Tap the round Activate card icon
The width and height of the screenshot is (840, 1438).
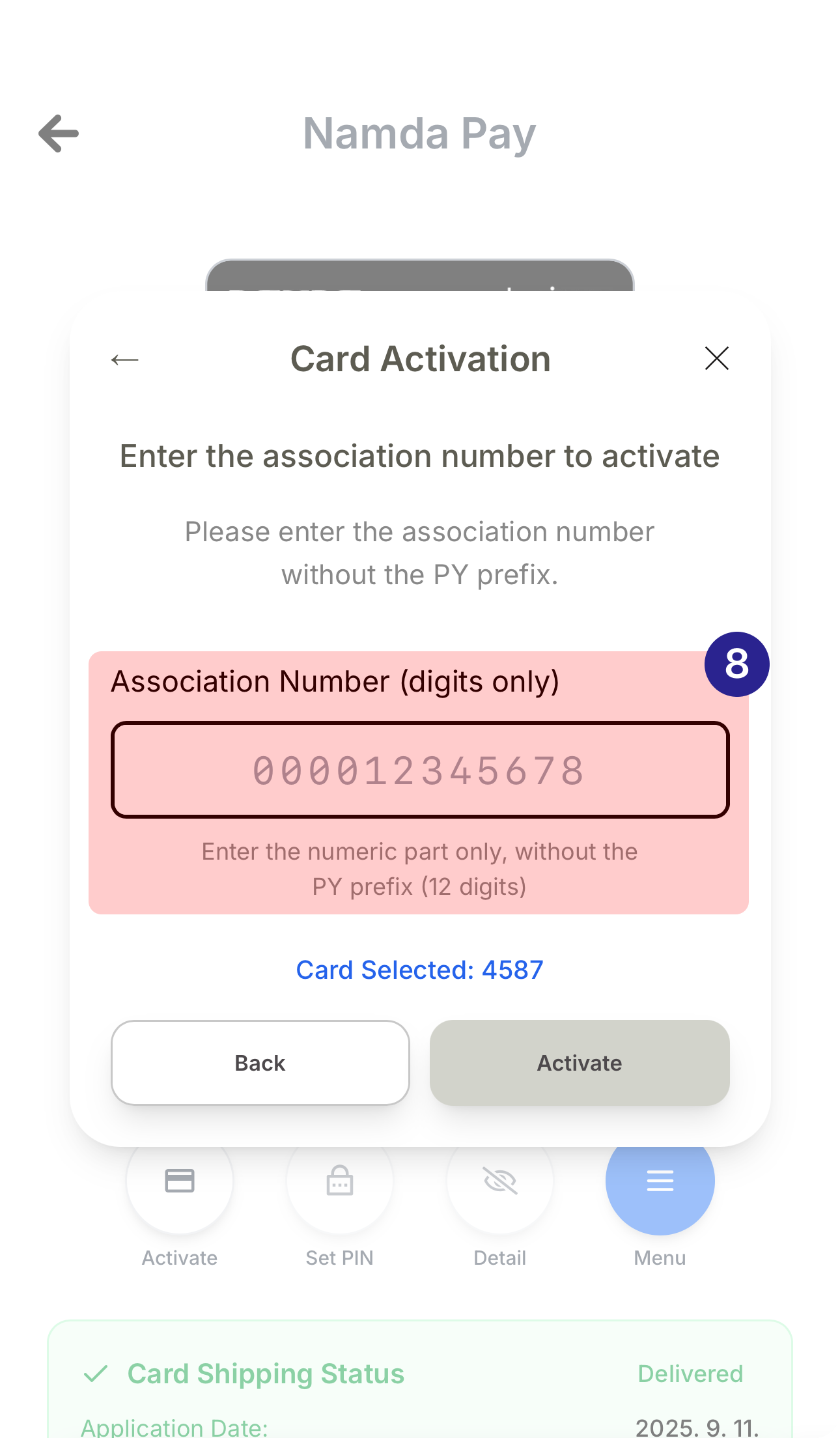click(x=180, y=1182)
